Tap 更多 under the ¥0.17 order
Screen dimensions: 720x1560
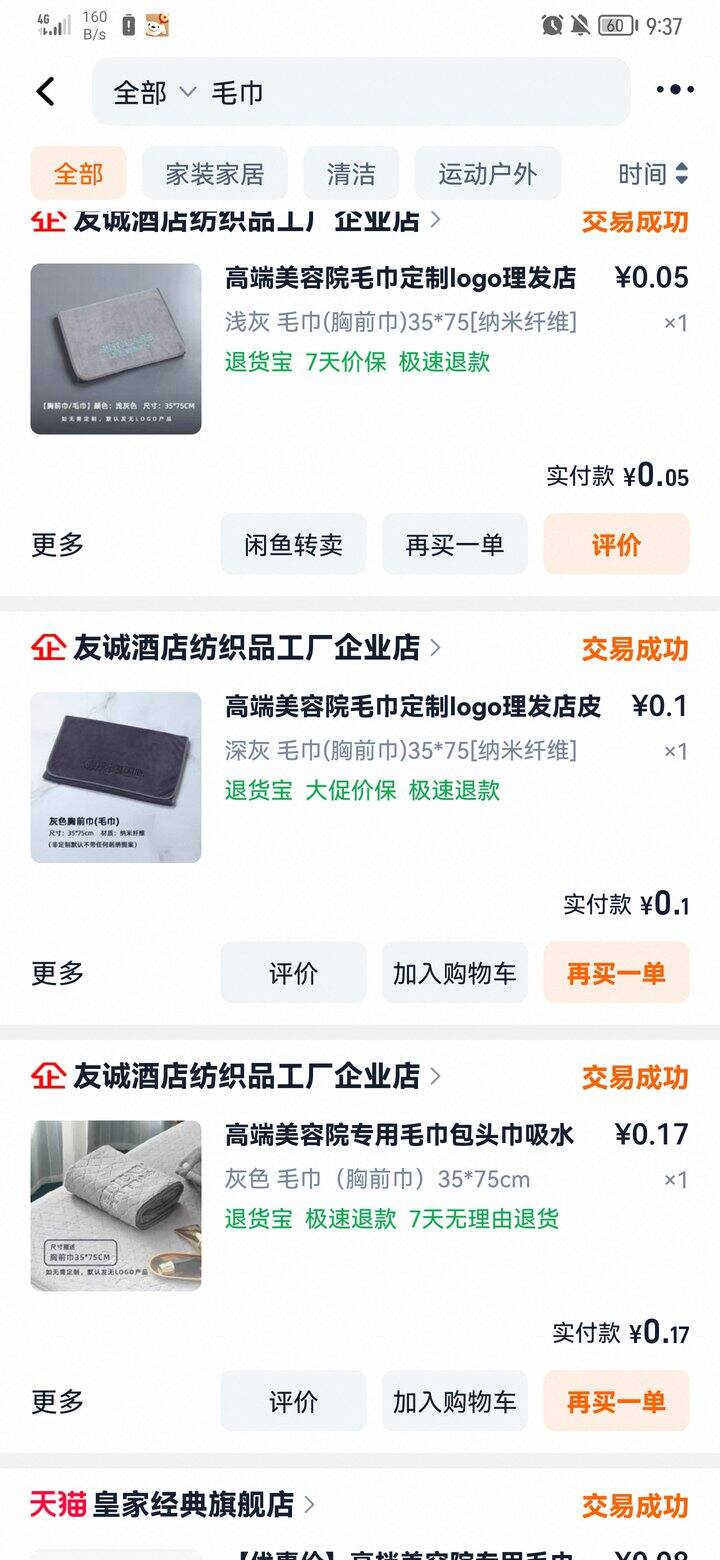pyautogui.click(x=57, y=1401)
